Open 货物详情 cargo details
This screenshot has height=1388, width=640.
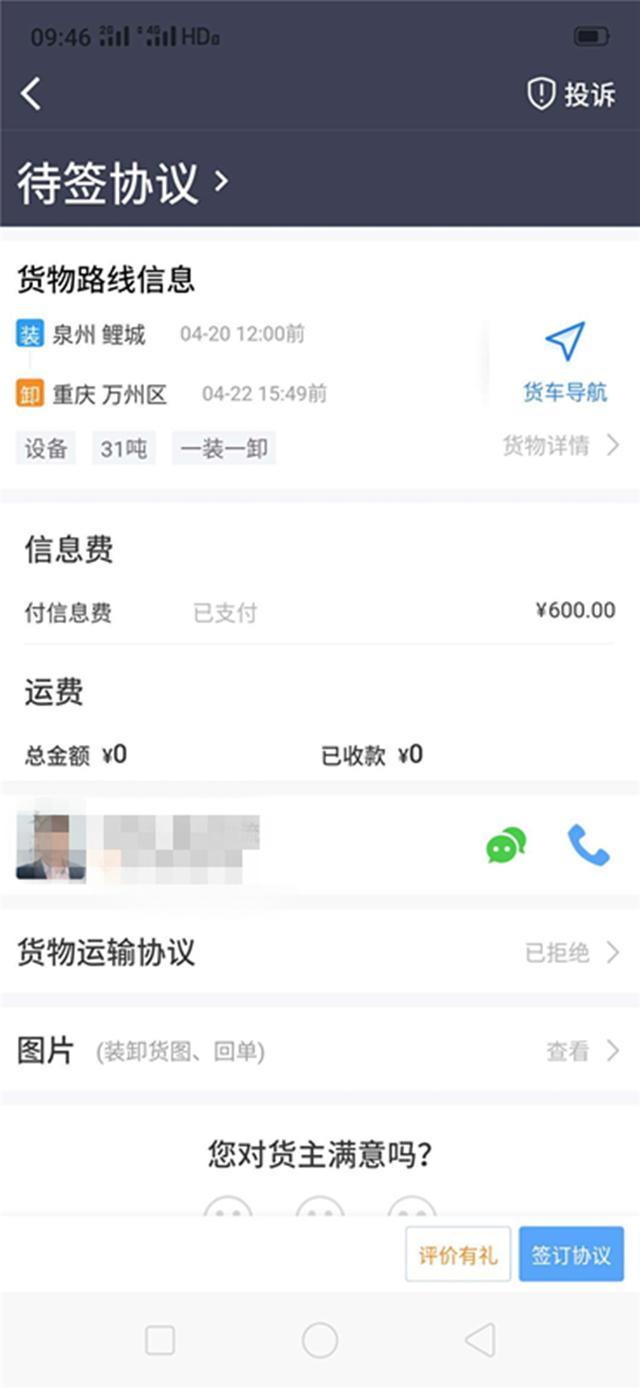[560, 446]
